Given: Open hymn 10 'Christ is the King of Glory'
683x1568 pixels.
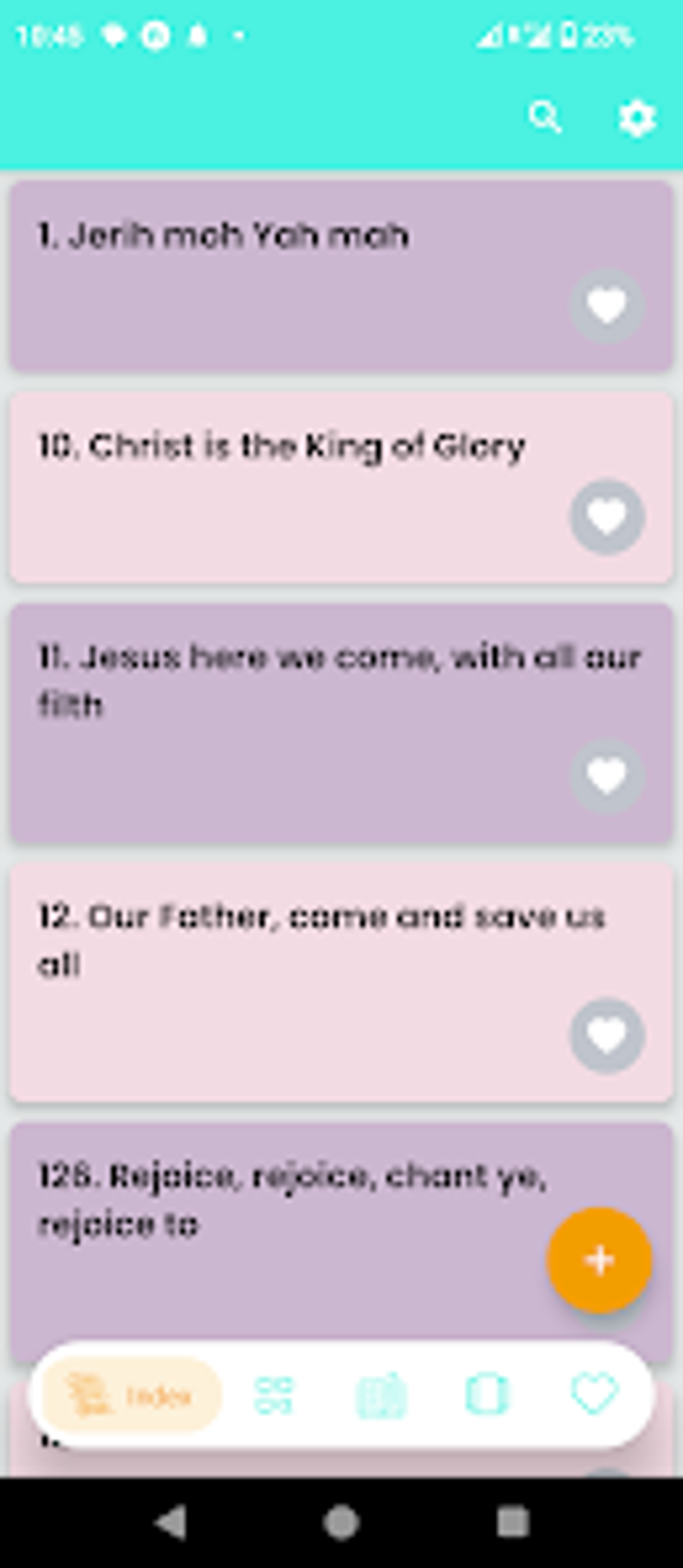Looking at the screenshot, I should pos(281,447).
